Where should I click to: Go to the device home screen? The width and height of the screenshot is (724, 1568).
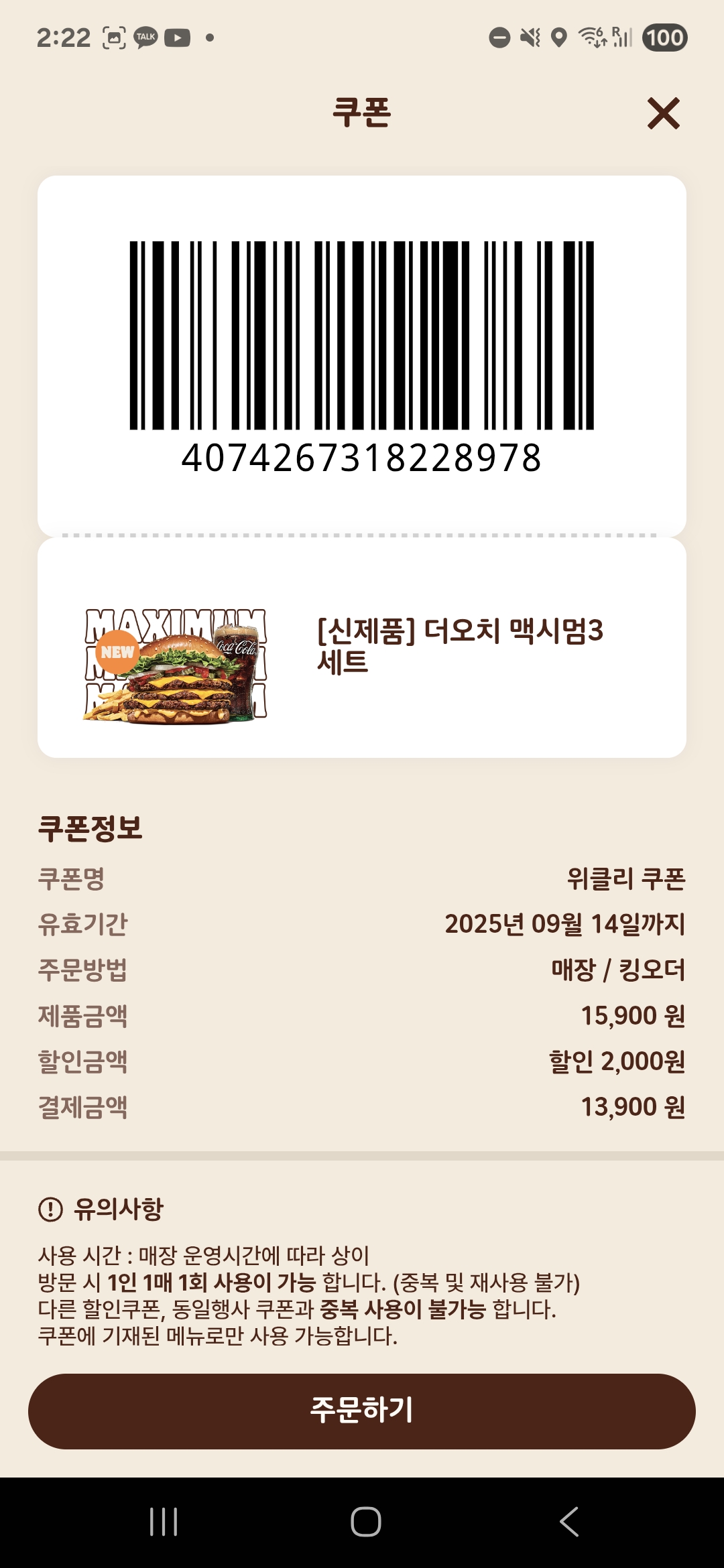365,1521
